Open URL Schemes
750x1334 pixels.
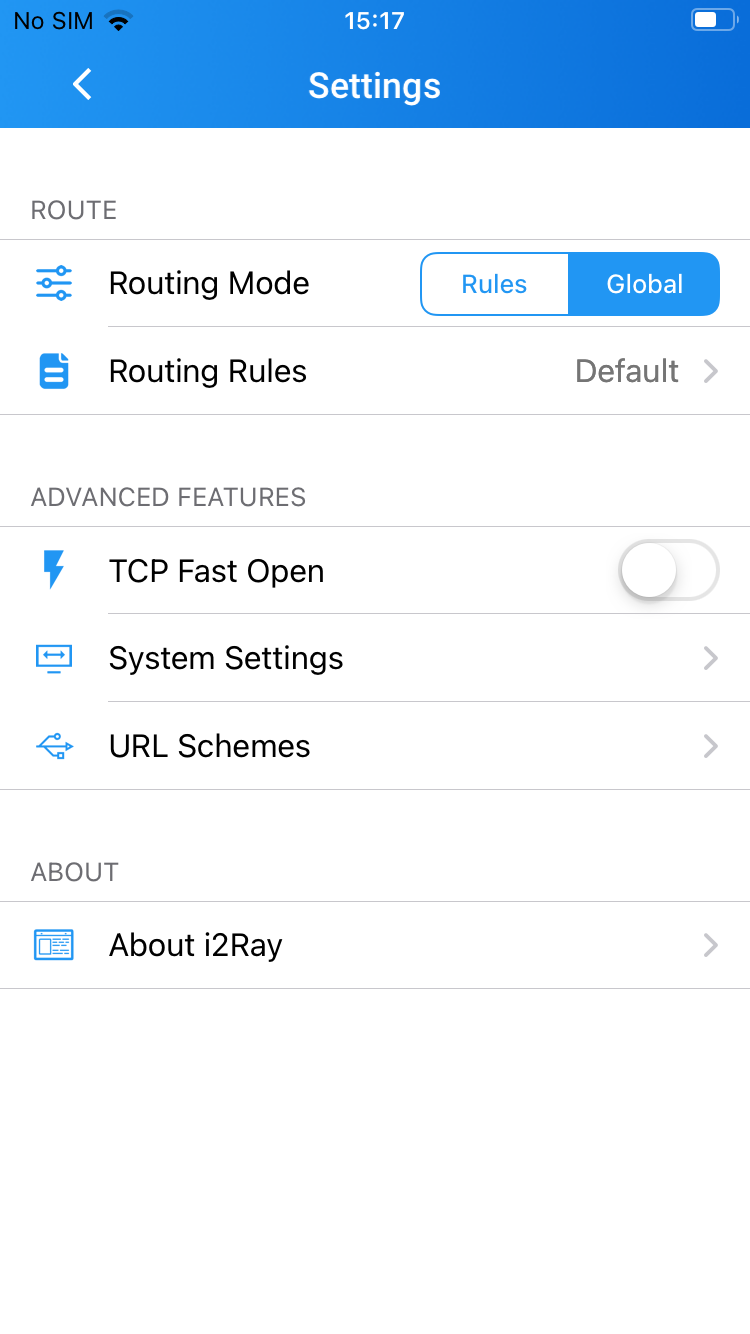(375, 746)
